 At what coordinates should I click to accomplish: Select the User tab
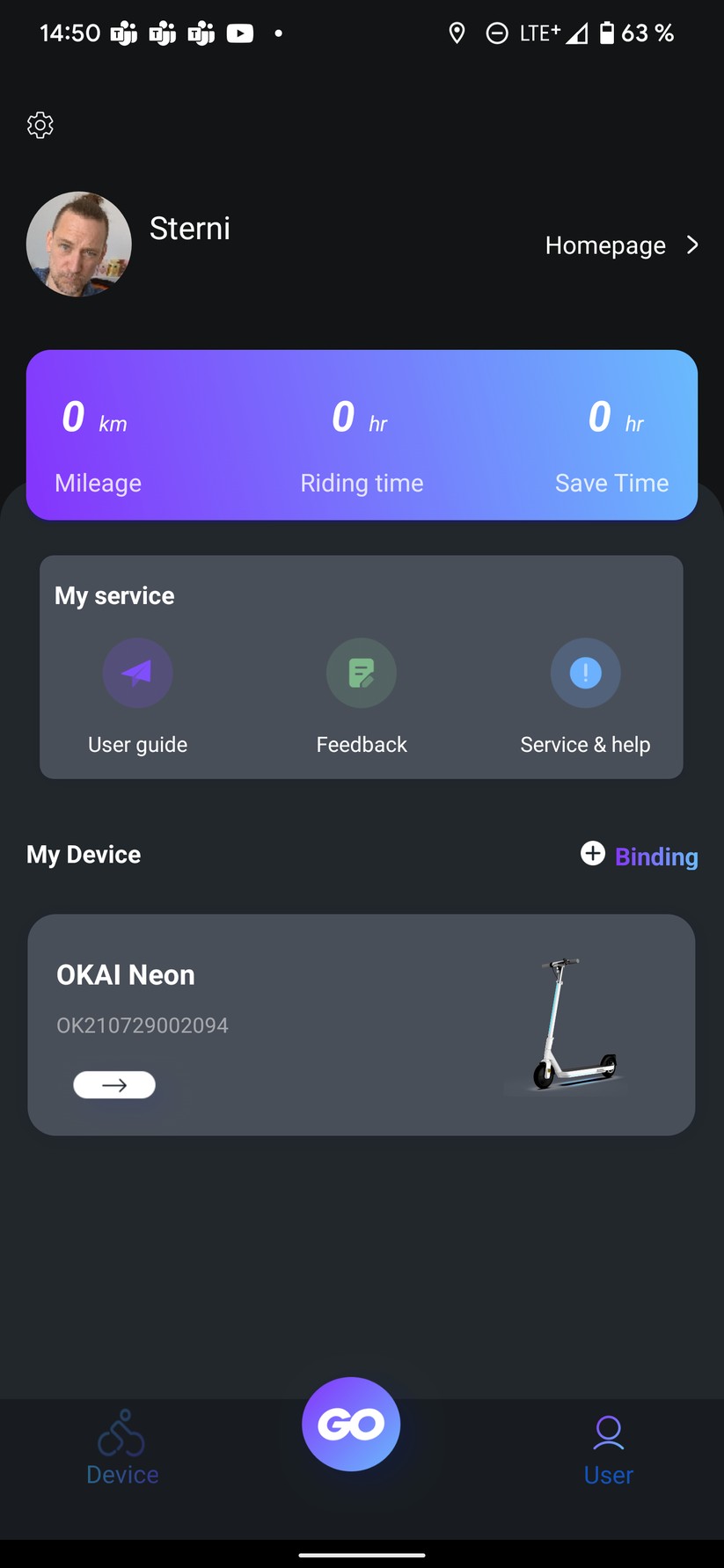point(608,1450)
